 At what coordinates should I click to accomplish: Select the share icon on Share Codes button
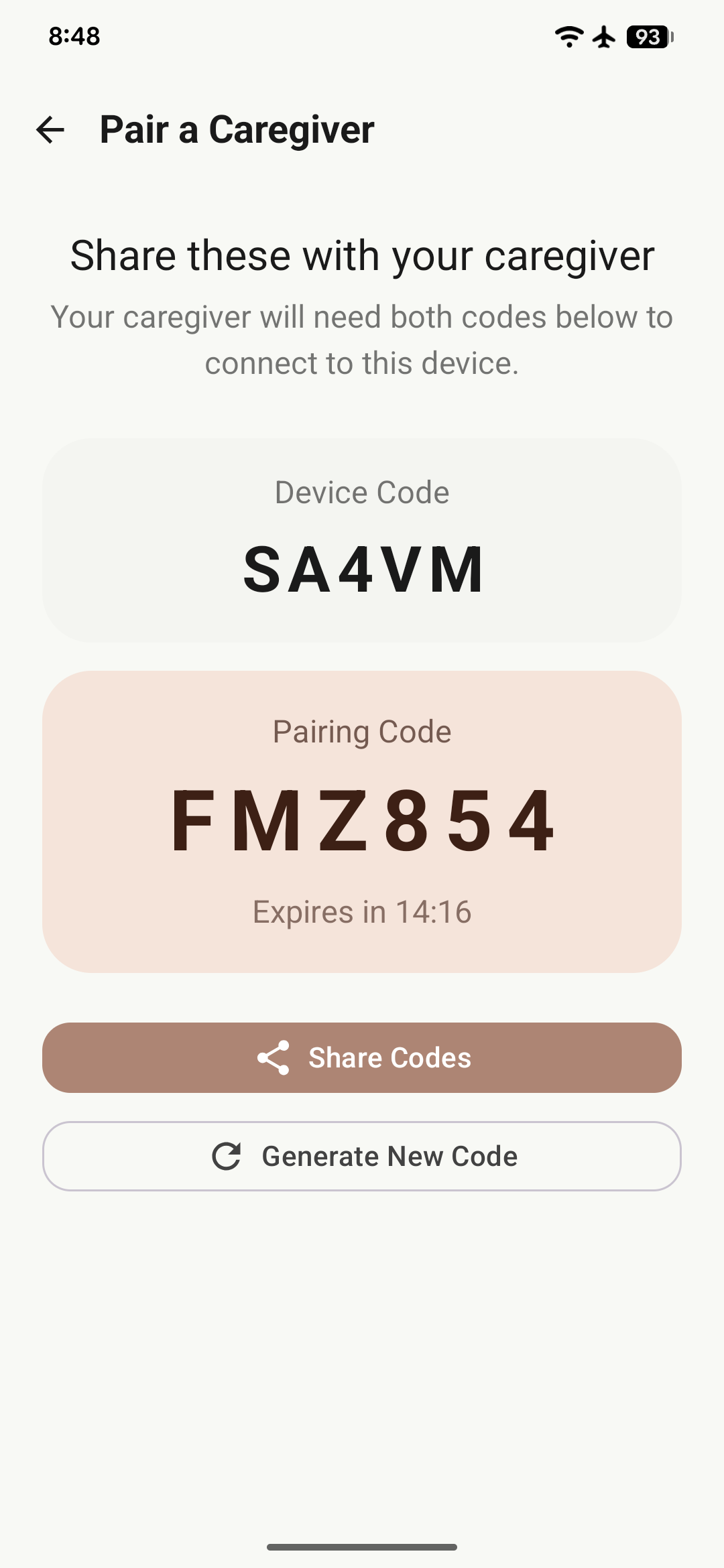coord(272,1057)
